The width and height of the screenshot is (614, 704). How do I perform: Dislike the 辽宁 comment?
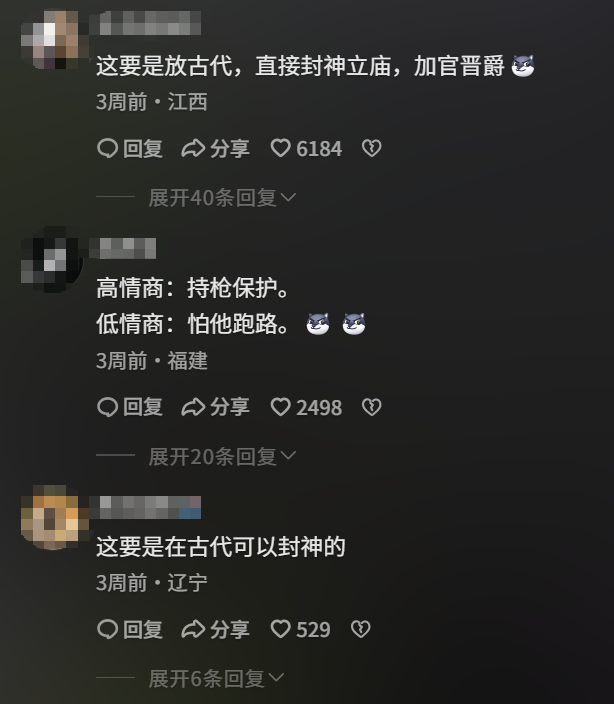(361, 629)
